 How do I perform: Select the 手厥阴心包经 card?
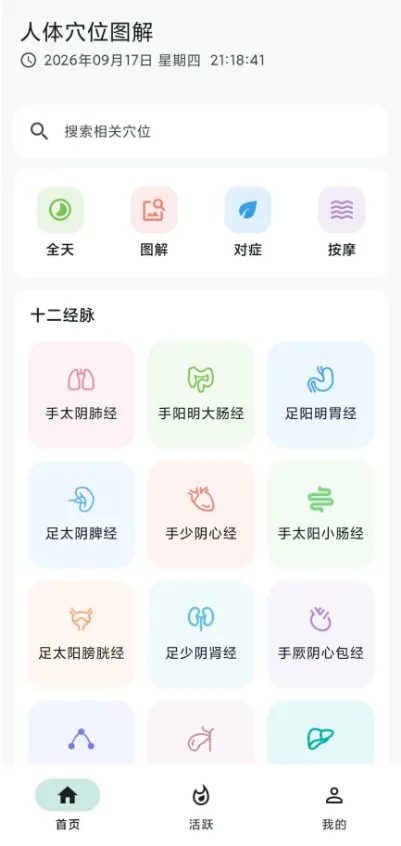point(321,634)
